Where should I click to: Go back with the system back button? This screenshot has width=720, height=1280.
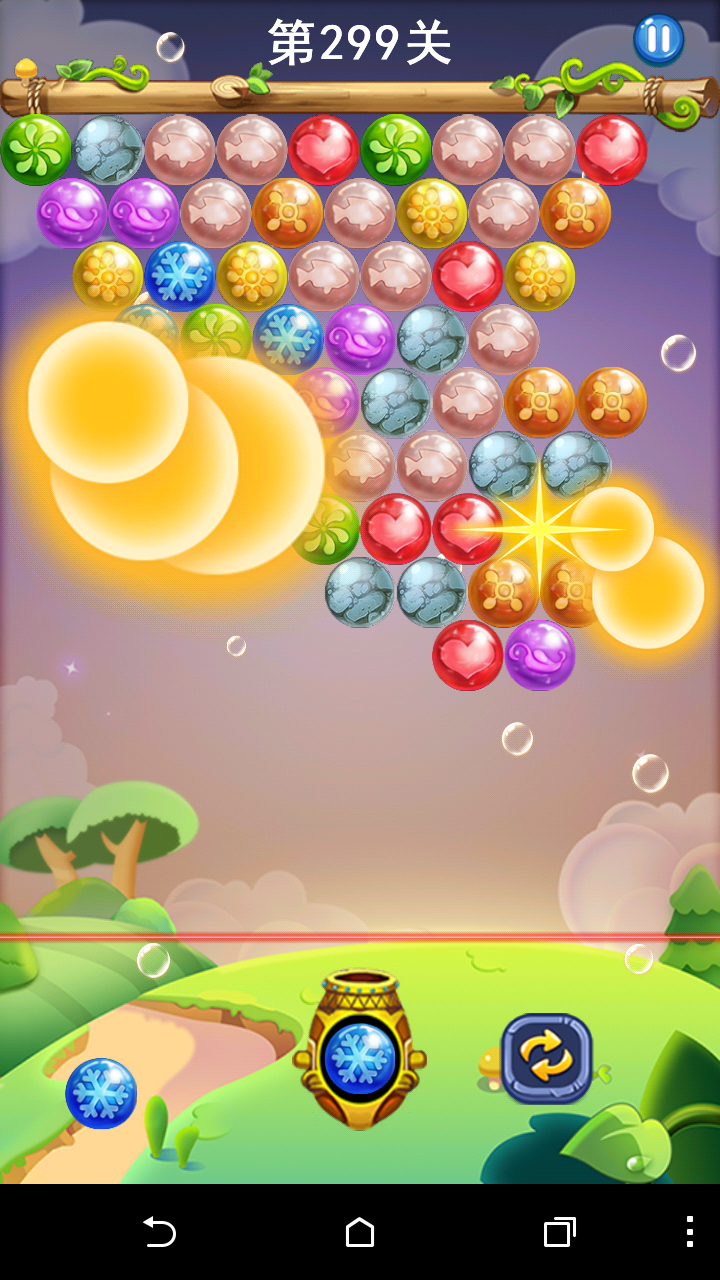[160, 1232]
